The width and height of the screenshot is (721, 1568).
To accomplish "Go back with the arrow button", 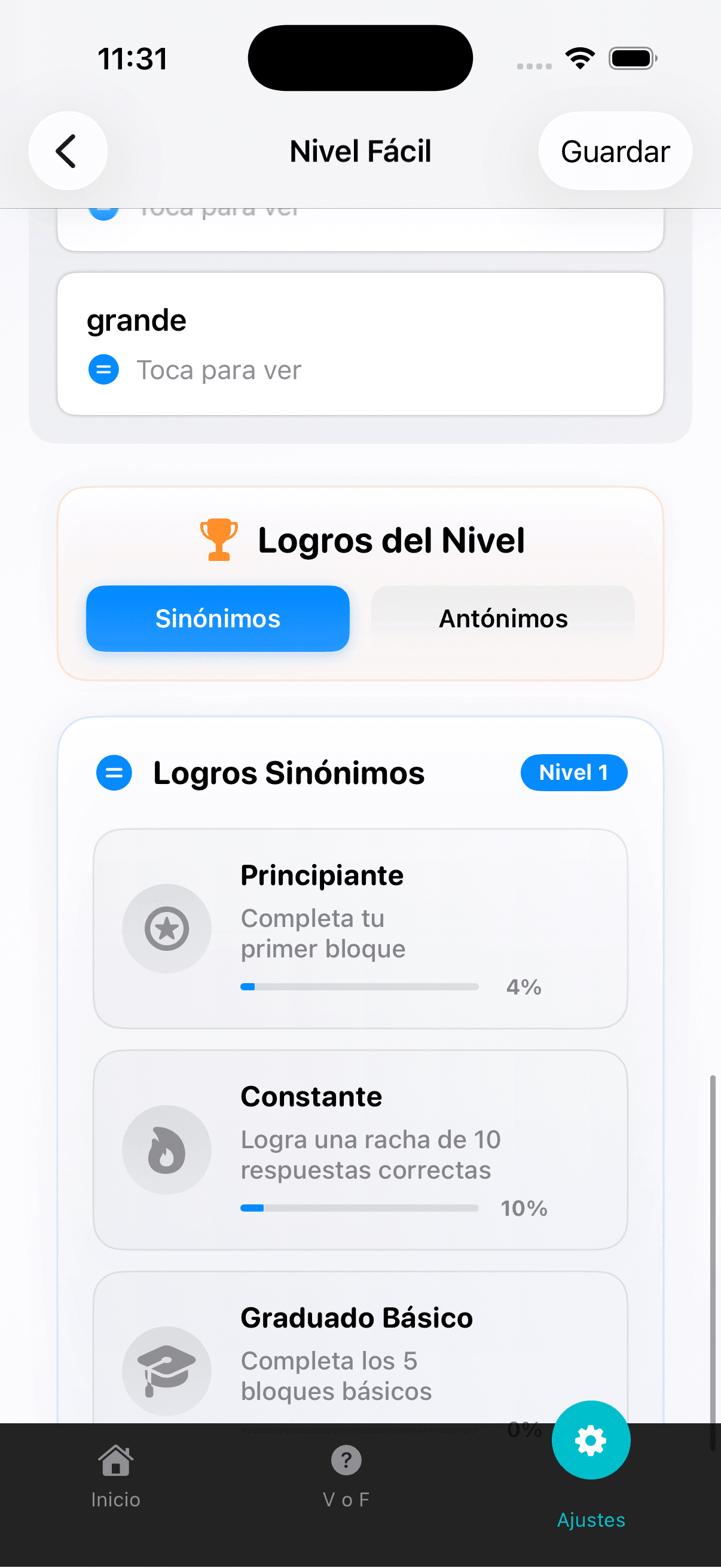I will (68, 150).
